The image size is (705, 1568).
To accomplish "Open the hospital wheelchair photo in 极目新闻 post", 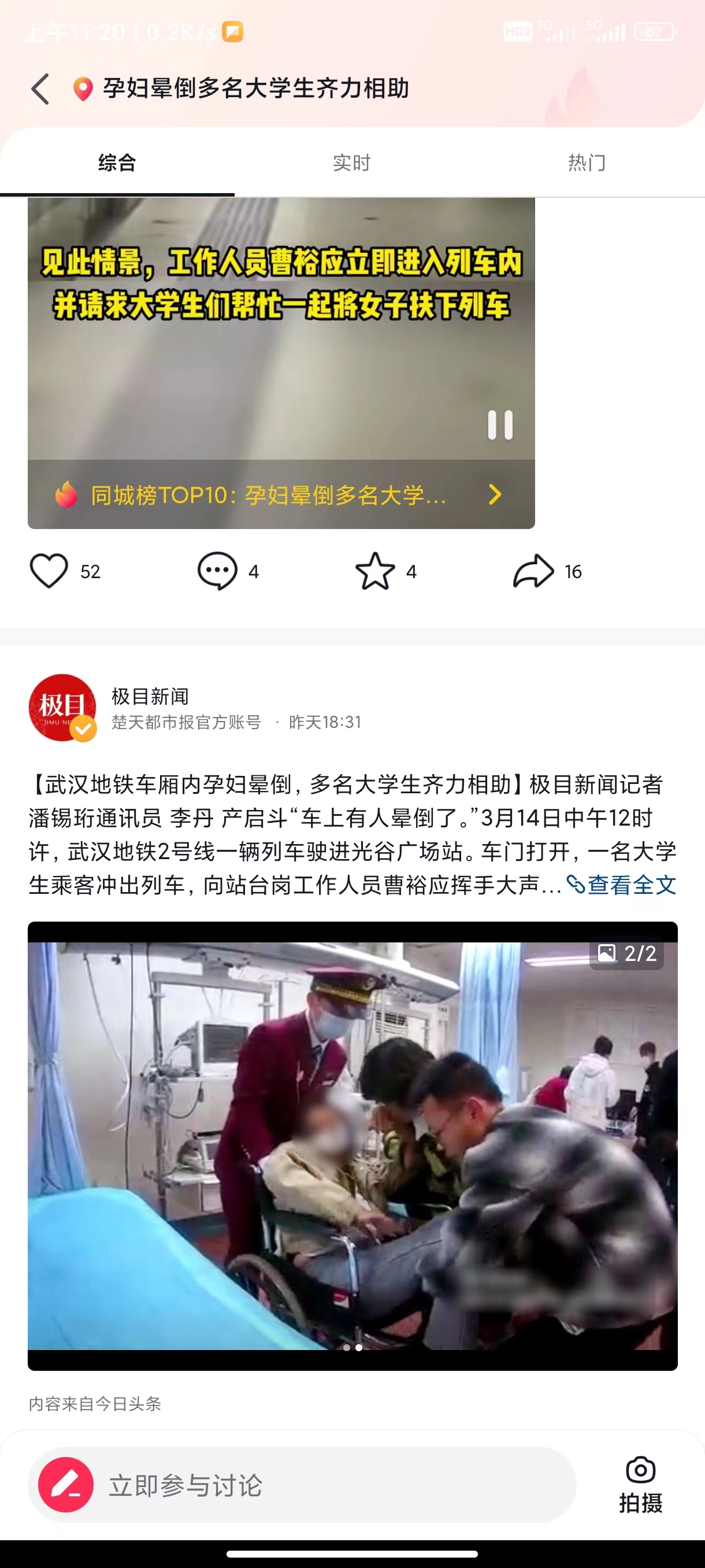I will click(352, 1145).
